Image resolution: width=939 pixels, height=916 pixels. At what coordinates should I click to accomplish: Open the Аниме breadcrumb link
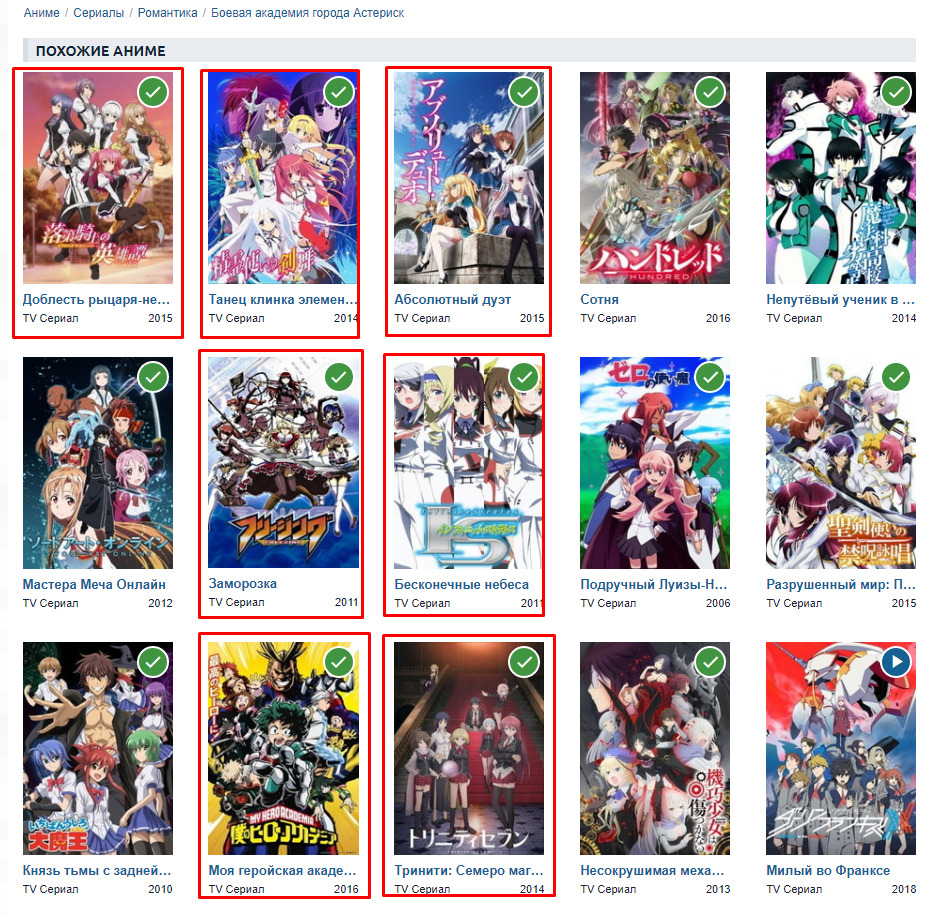[x=41, y=13]
